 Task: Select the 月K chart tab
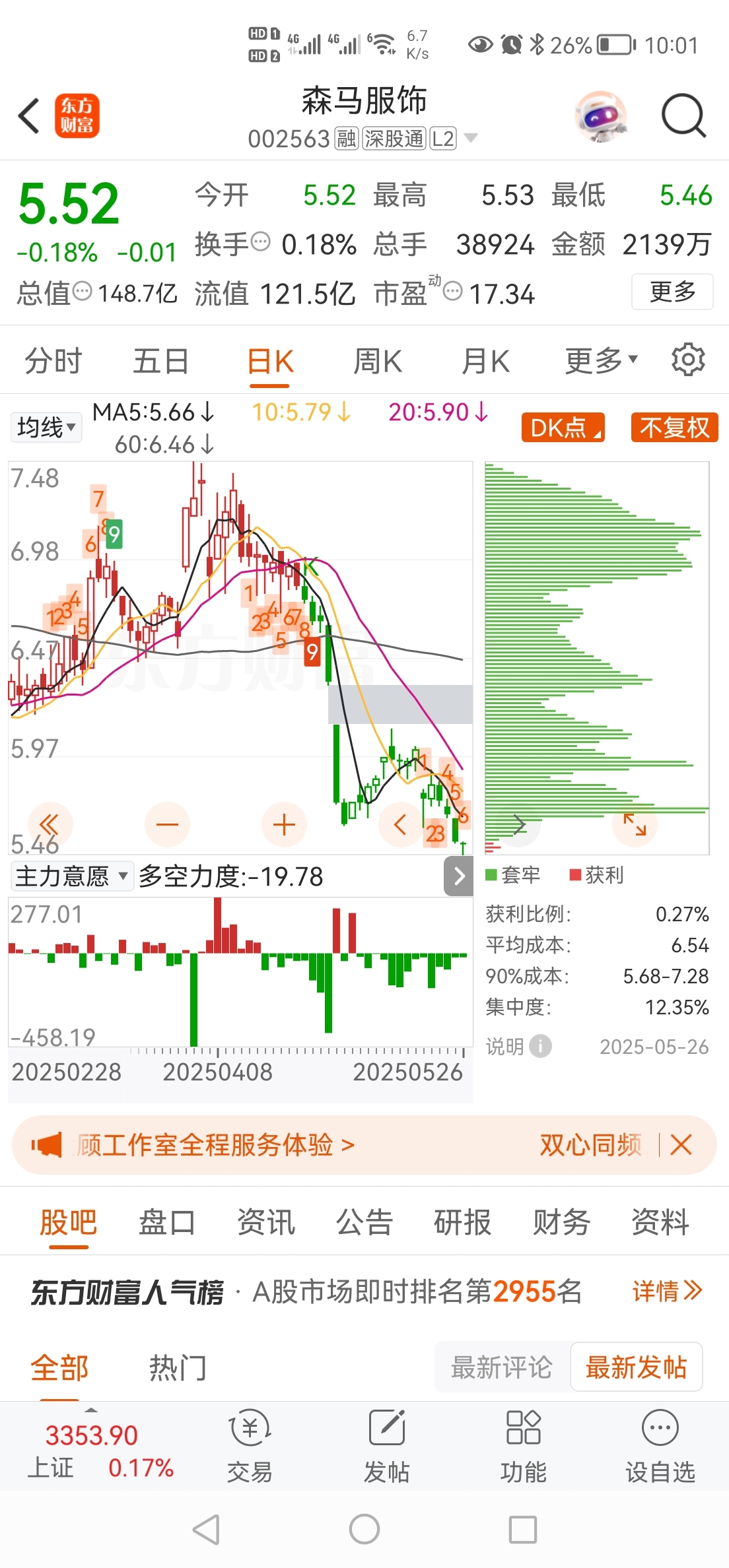pos(485,362)
